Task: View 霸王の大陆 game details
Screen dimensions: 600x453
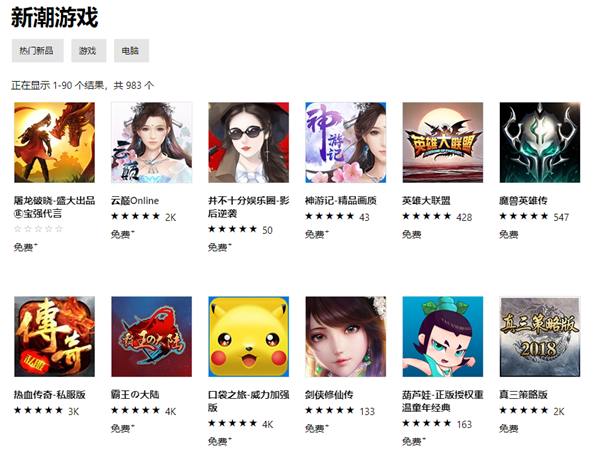Action: (151, 337)
